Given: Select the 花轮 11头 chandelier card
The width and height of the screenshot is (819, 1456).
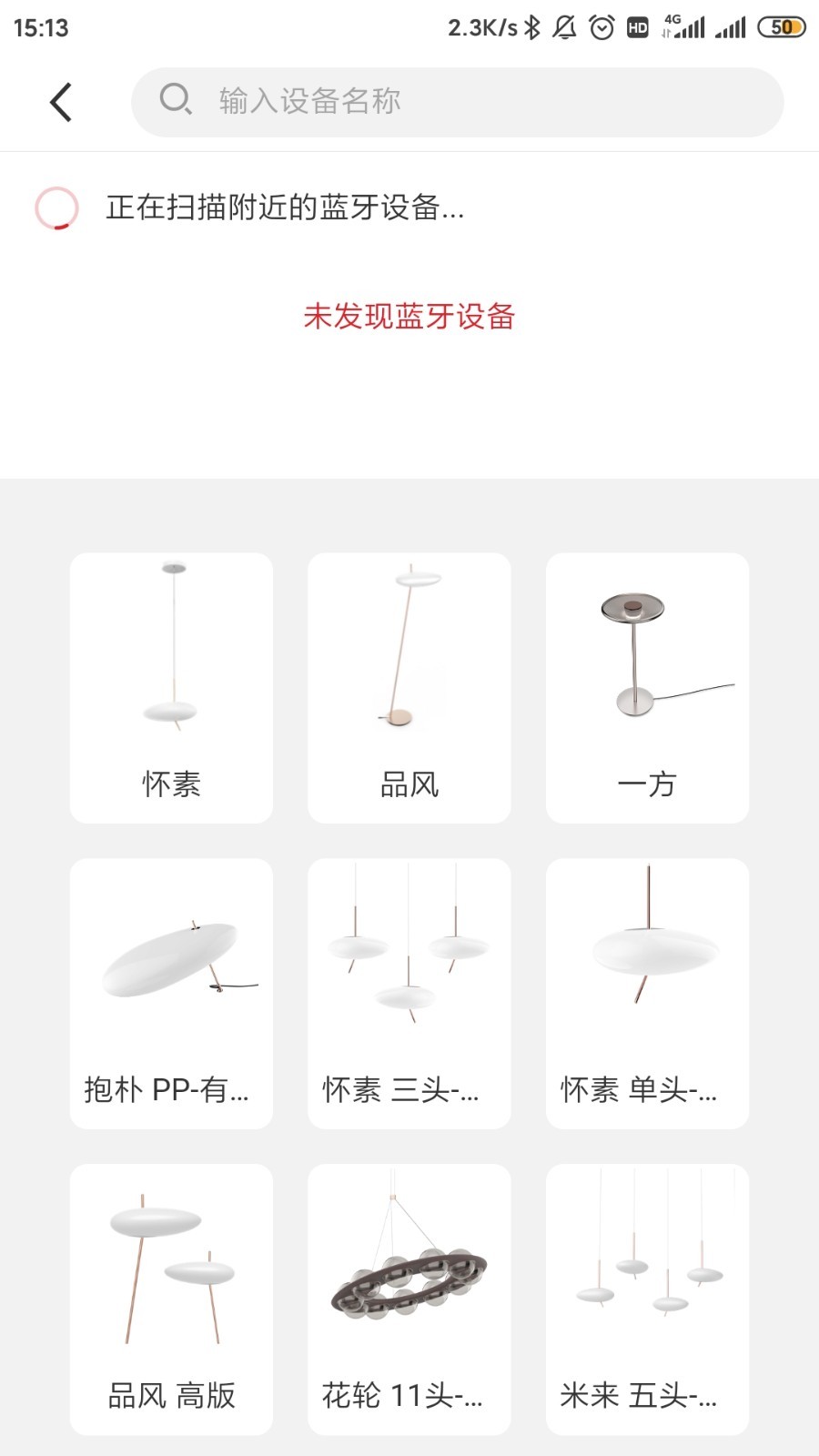Looking at the screenshot, I should (x=409, y=1299).
